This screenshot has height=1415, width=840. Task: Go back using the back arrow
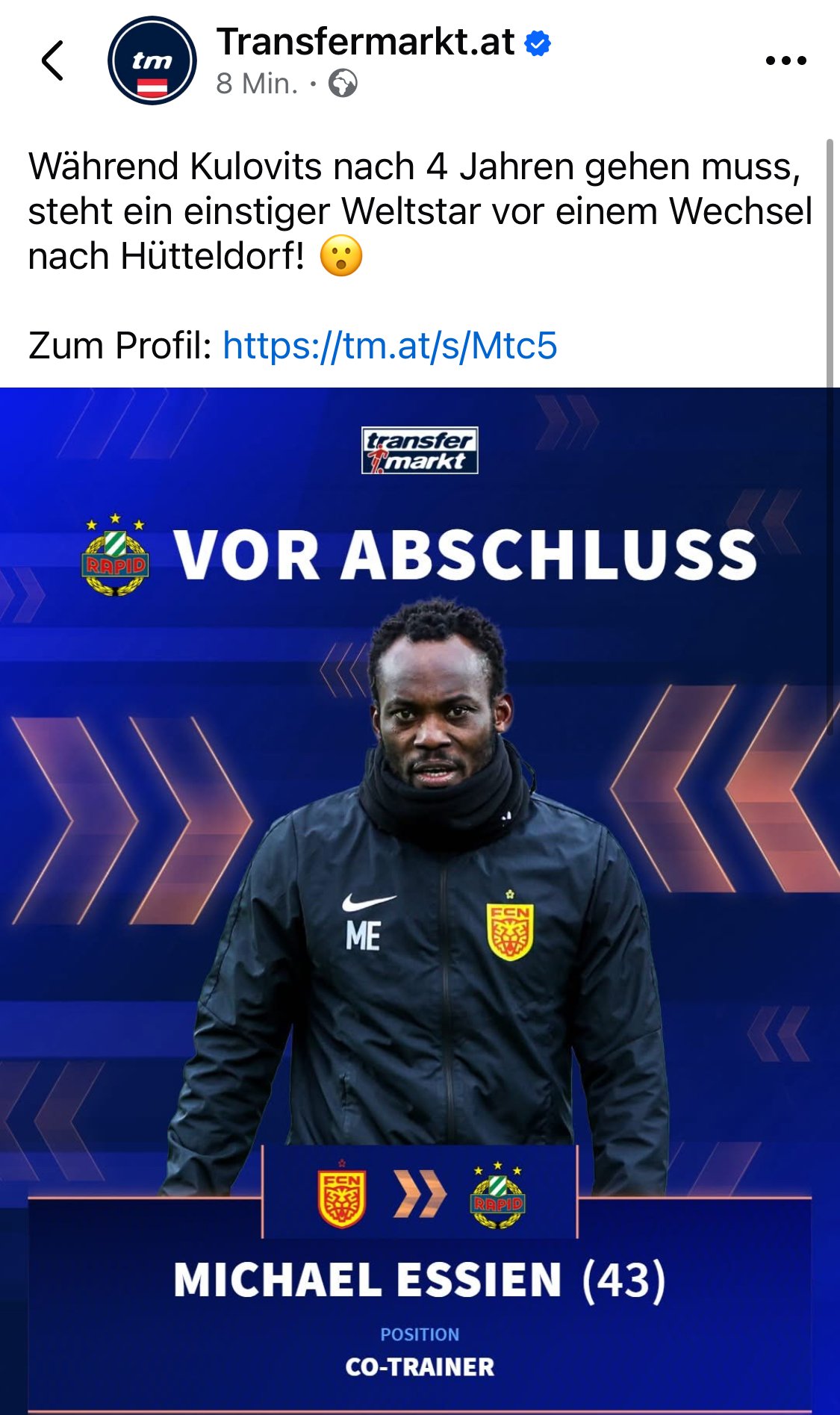[x=52, y=60]
